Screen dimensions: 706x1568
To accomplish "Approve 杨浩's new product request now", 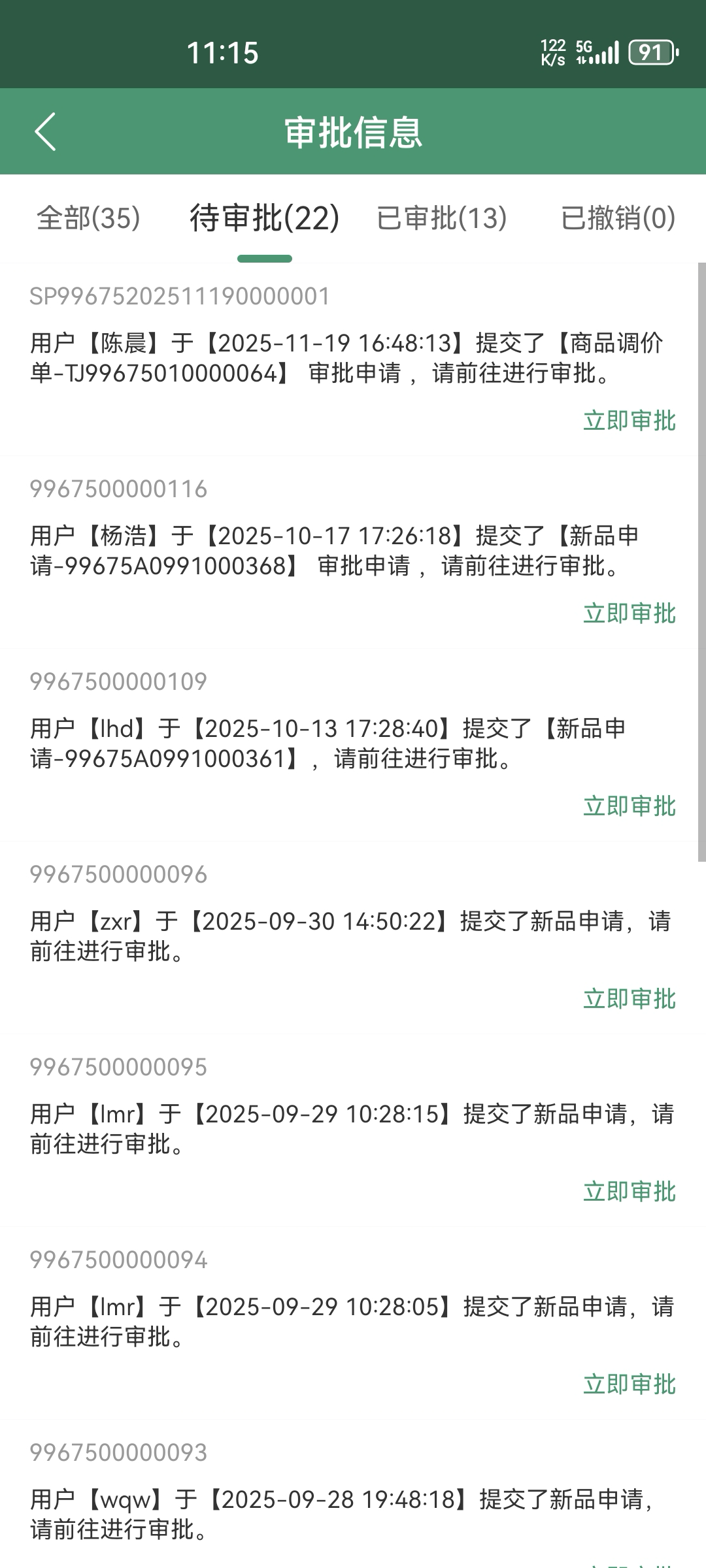I will tap(629, 613).
